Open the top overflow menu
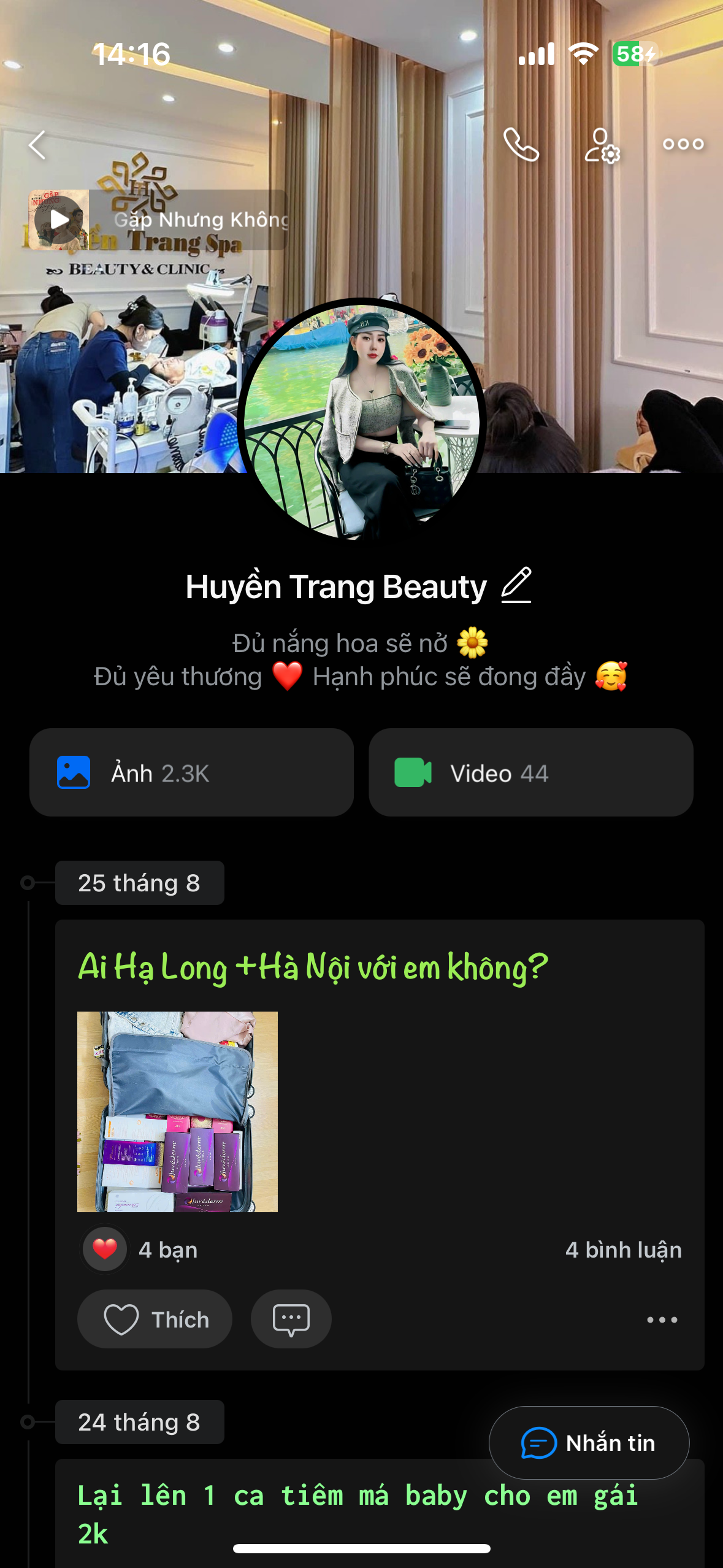The width and height of the screenshot is (723, 1568). click(683, 145)
